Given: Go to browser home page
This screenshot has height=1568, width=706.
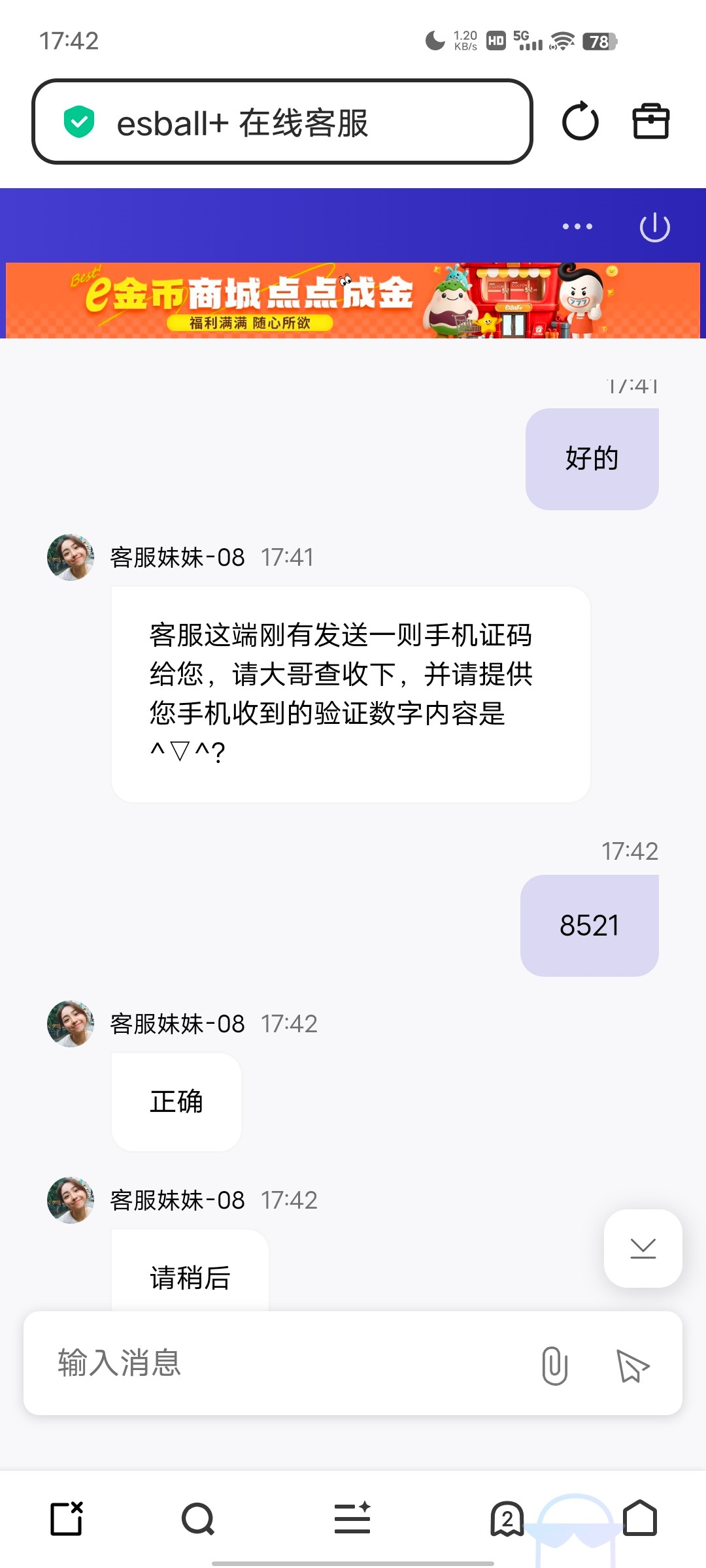Looking at the screenshot, I should [x=640, y=1518].
